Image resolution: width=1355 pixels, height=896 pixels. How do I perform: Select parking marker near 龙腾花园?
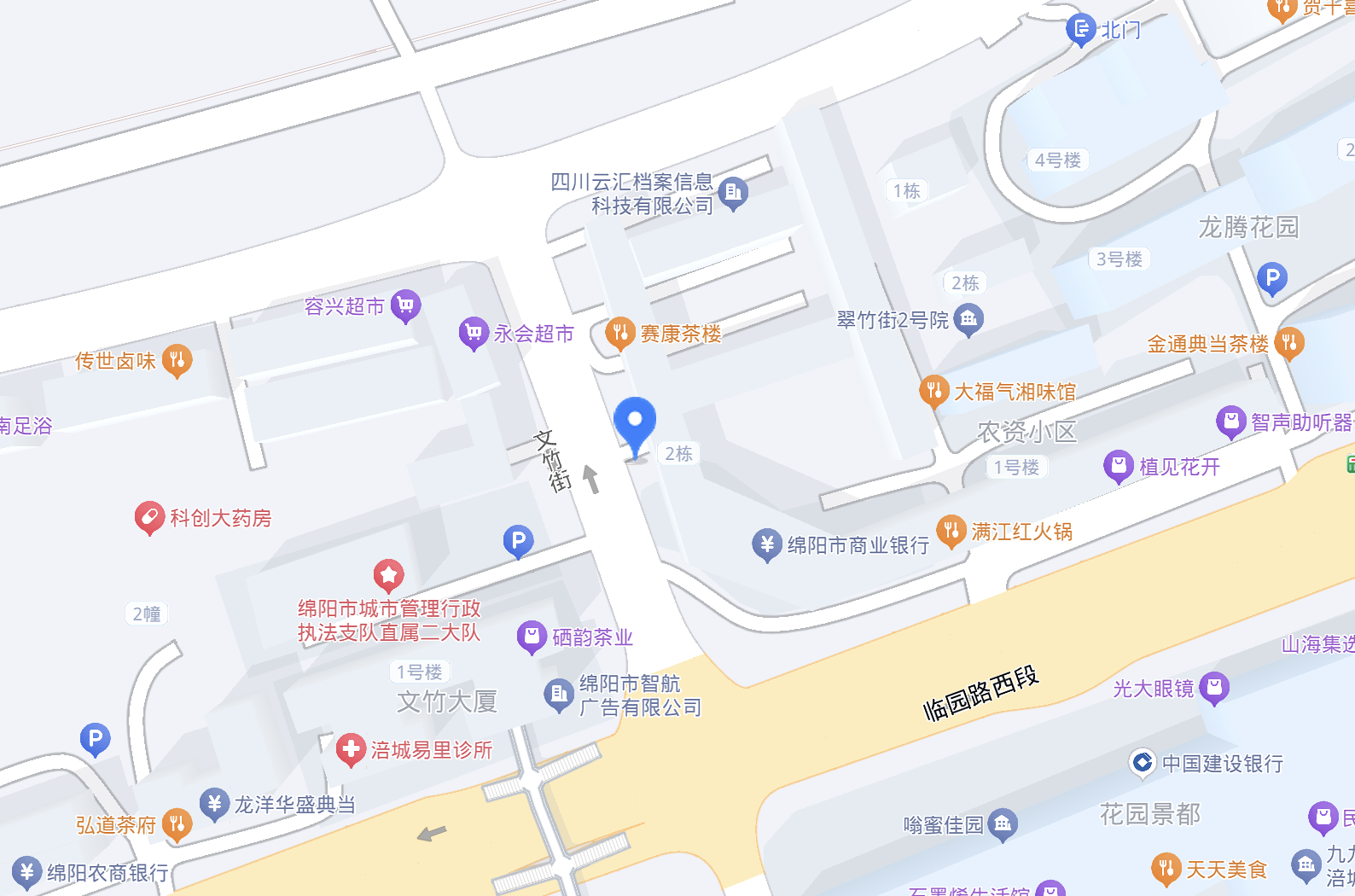pos(1271,277)
